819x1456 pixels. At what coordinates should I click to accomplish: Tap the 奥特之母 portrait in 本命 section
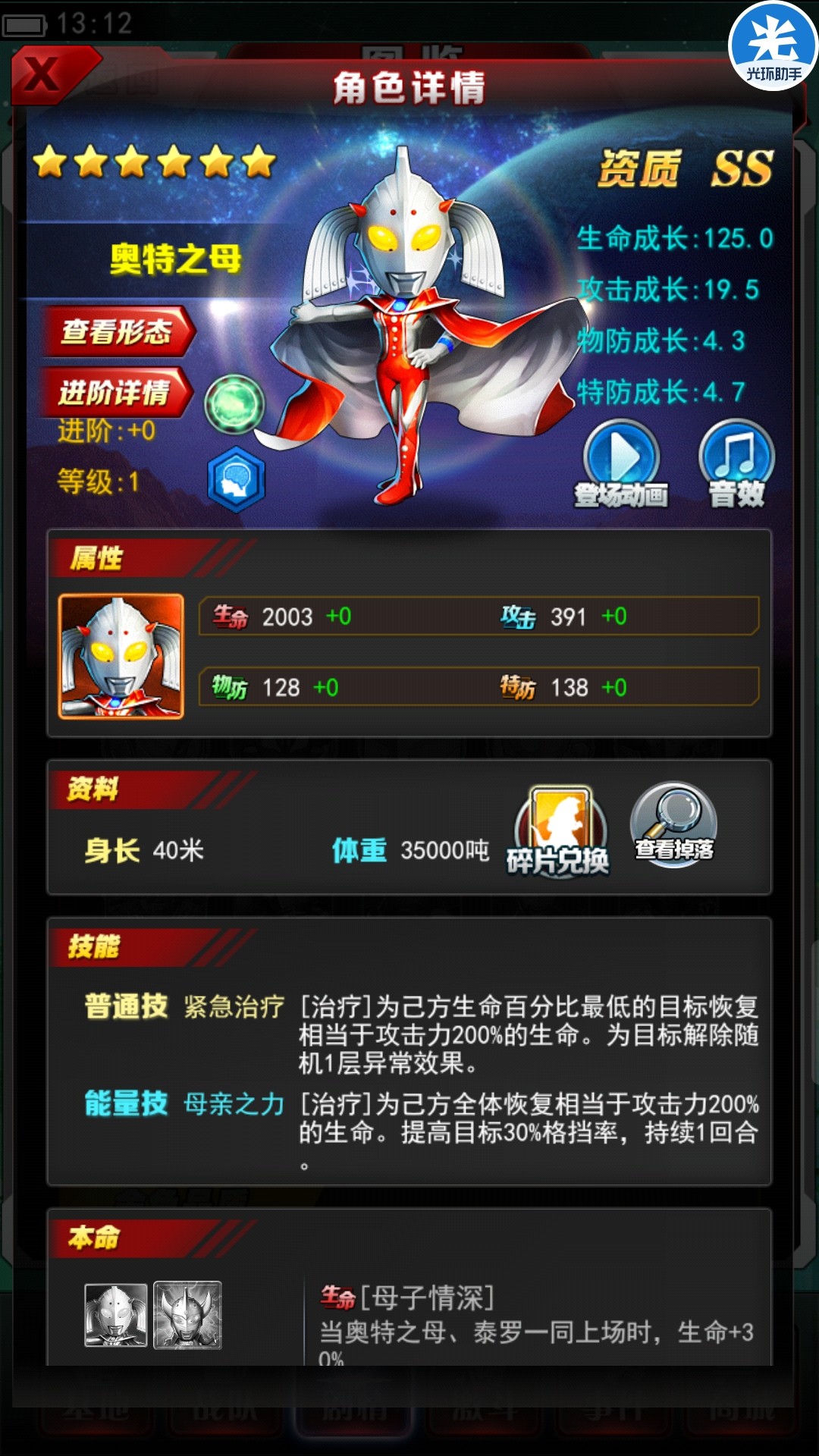(116, 1315)
